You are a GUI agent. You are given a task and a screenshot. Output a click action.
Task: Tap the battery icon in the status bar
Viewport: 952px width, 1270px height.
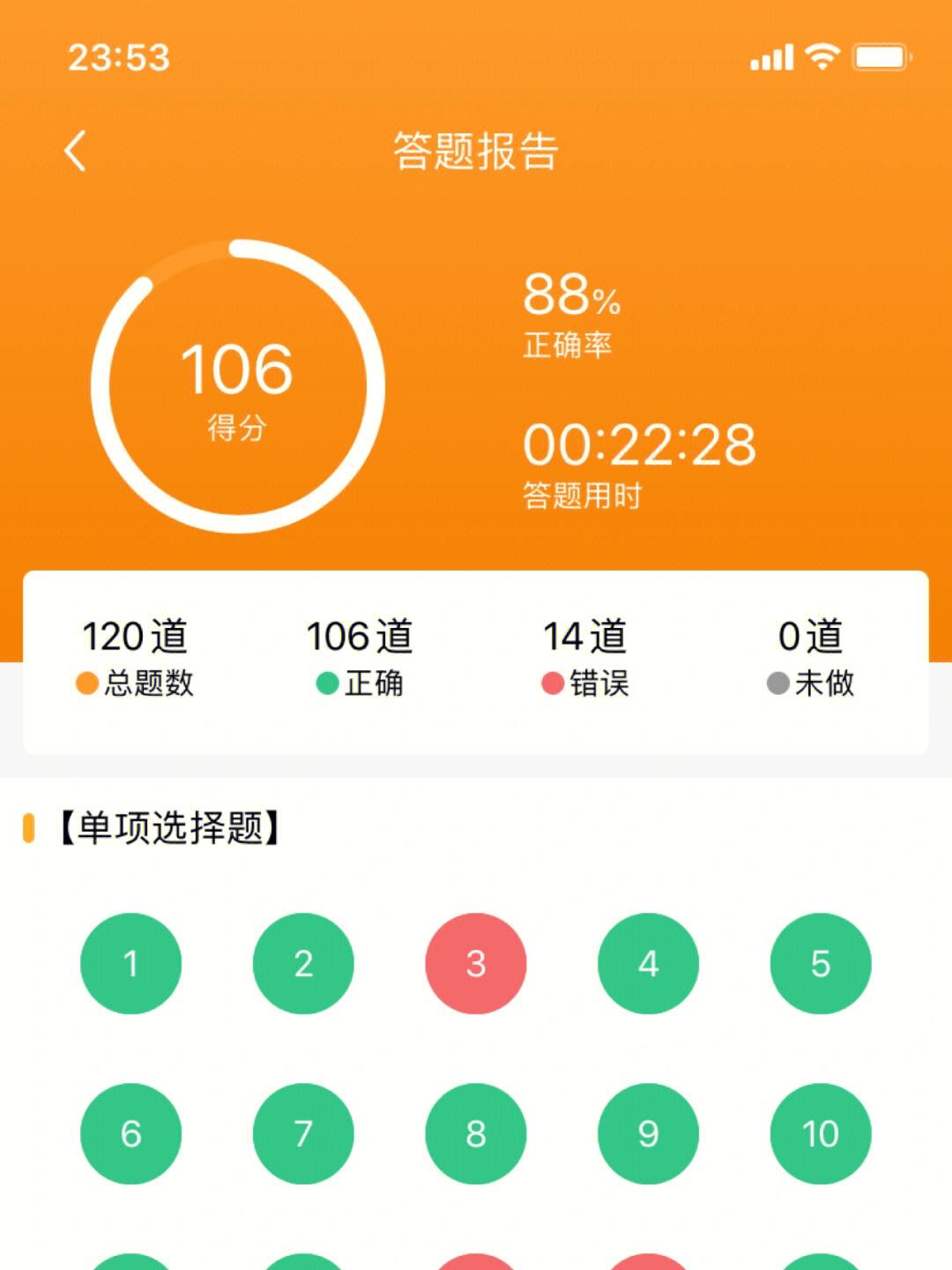(880, 56)
